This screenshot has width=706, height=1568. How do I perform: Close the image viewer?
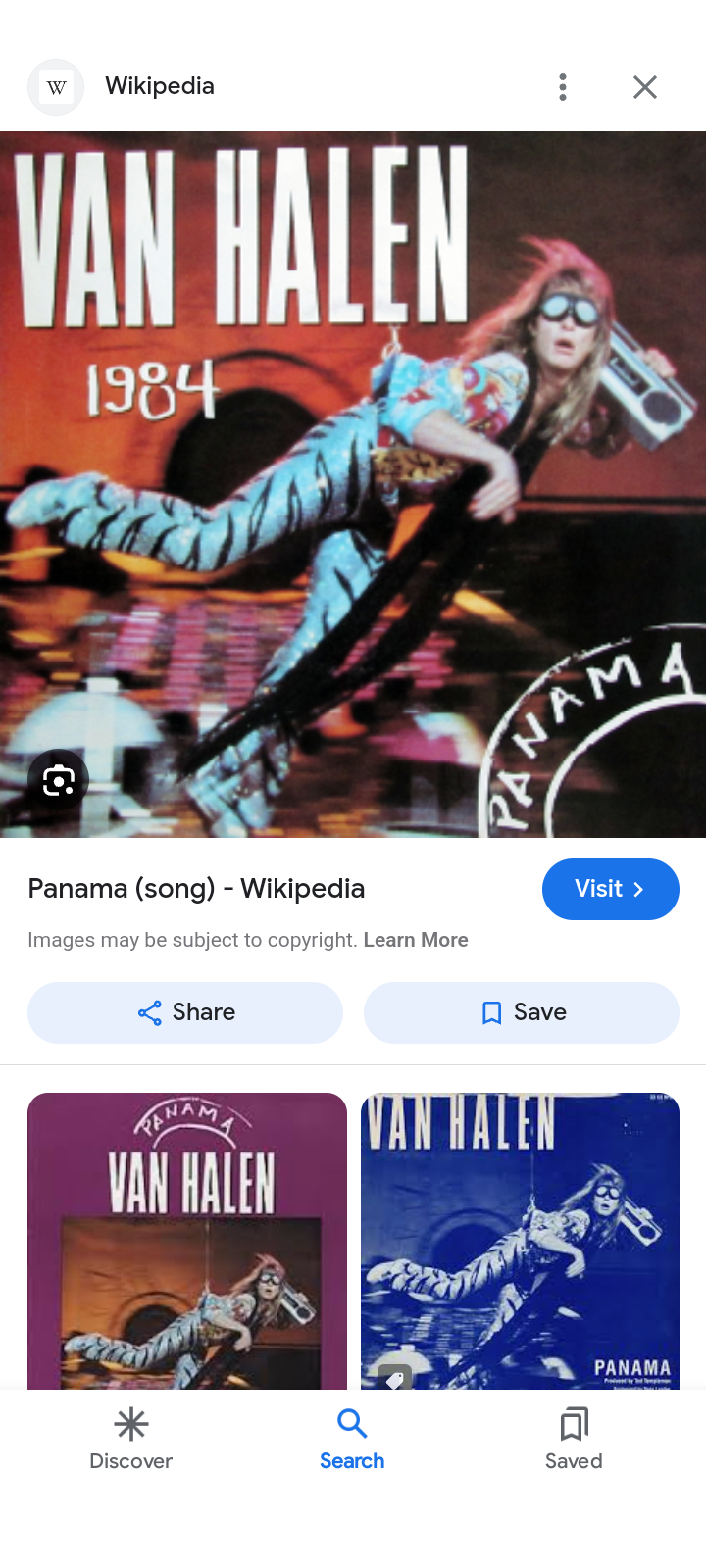tap(644, 87)
